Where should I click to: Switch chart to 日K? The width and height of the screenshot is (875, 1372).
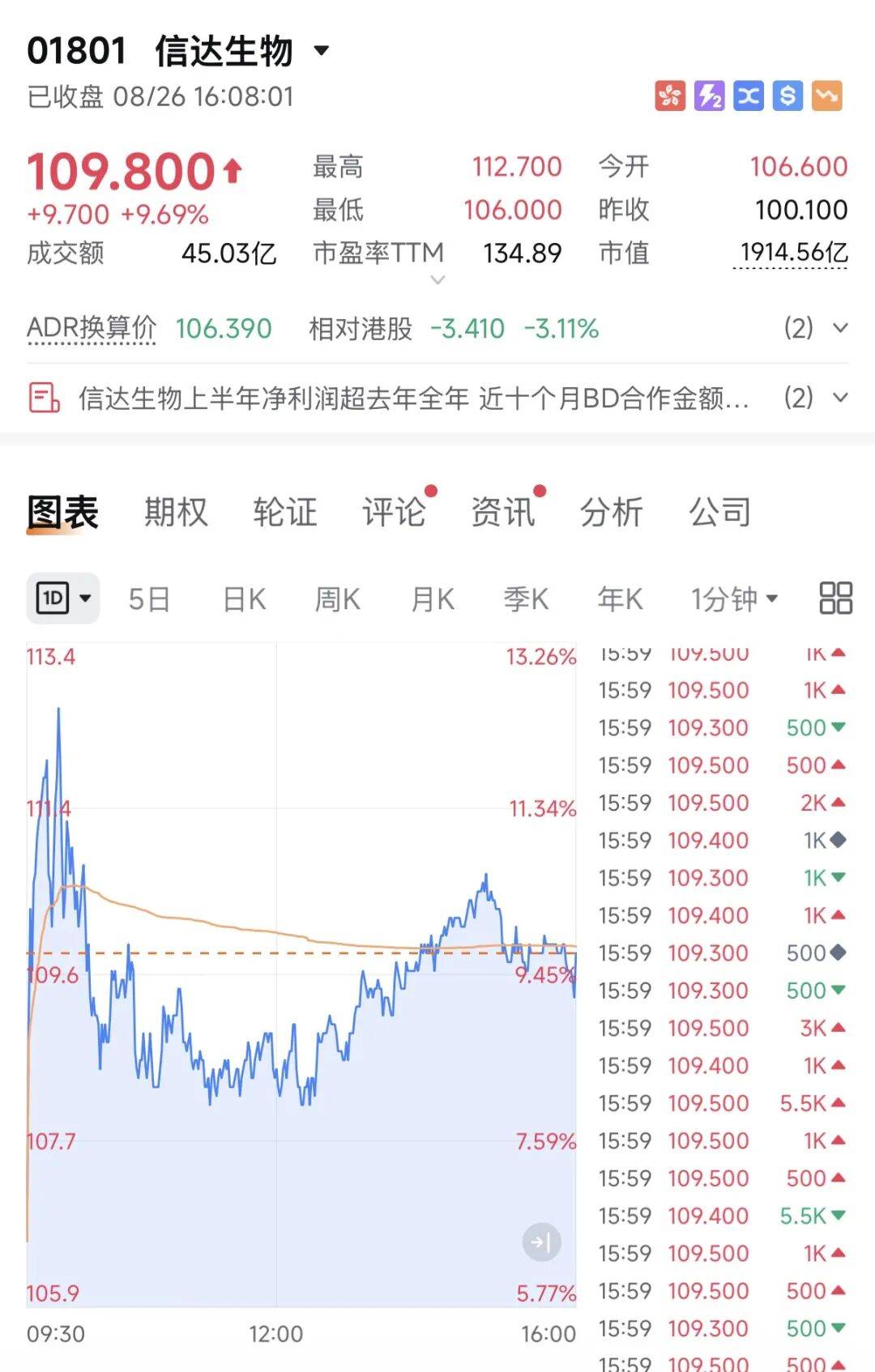244,599
